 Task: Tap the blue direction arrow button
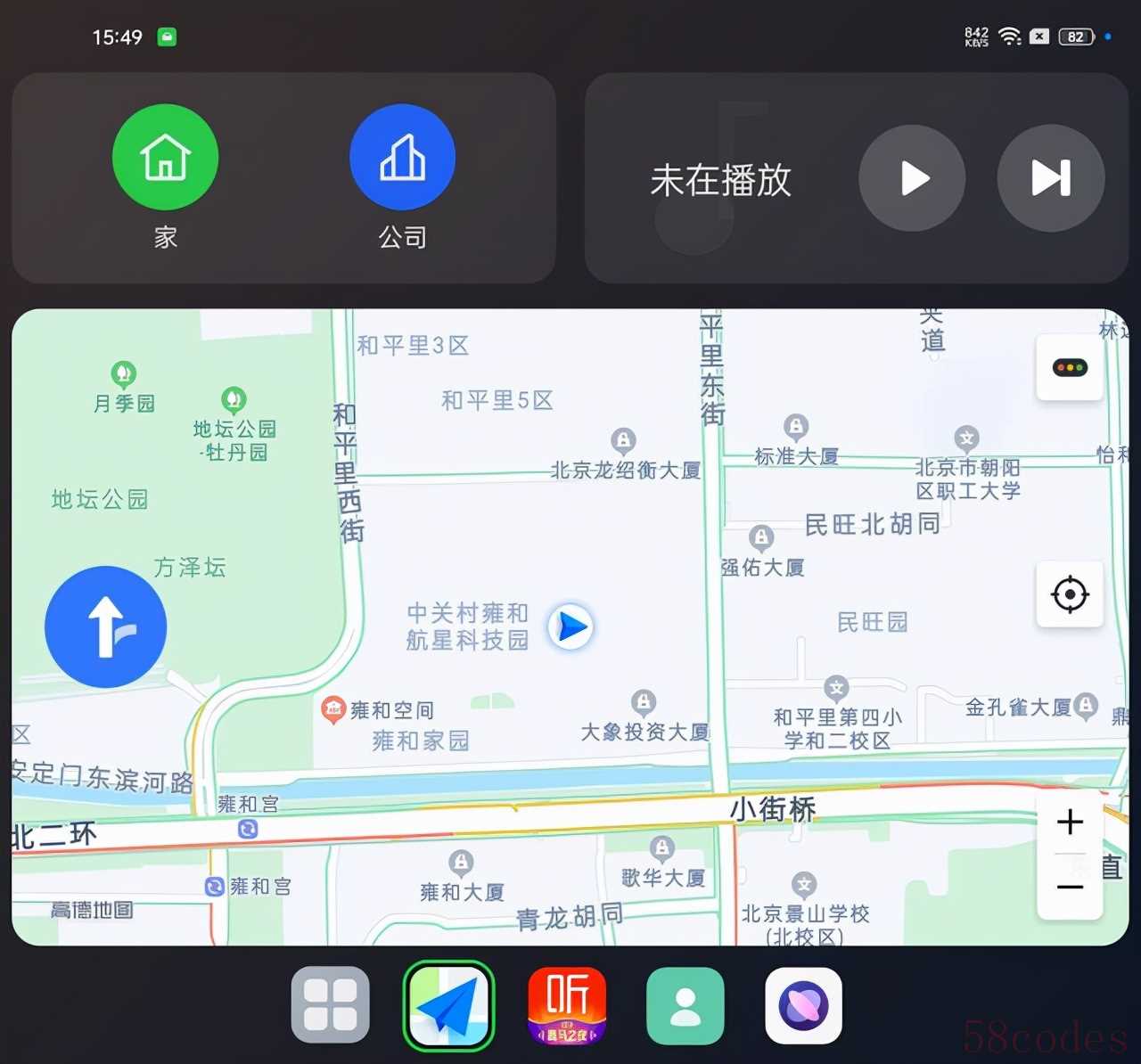click(x=106, y=626)
